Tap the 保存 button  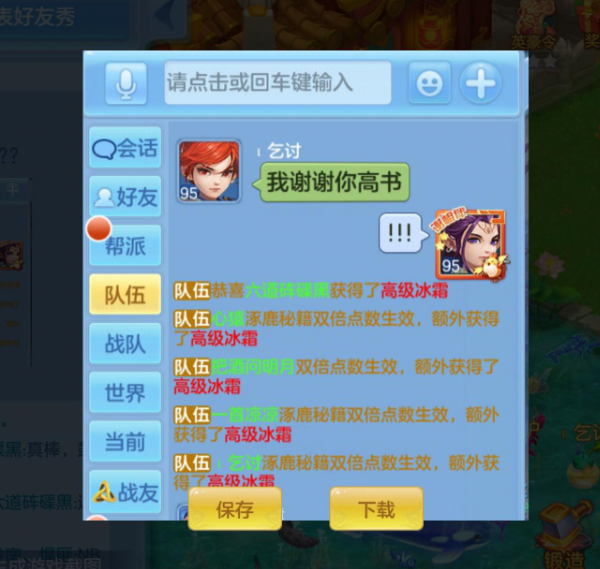[235, 510]
